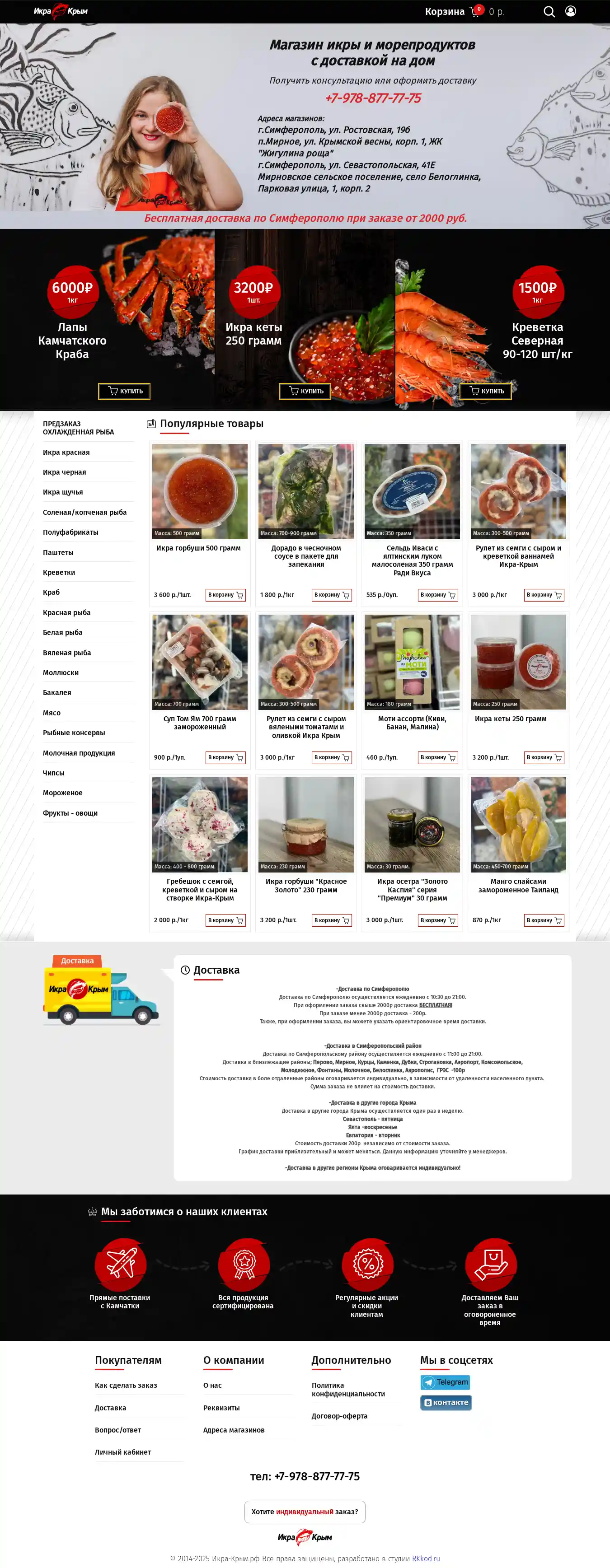Image resolution: width=610 pixels, height=1568 pixels.
Task: Add Икра горбуши 500 грамм to cart
Action: [x=226, y=595]
